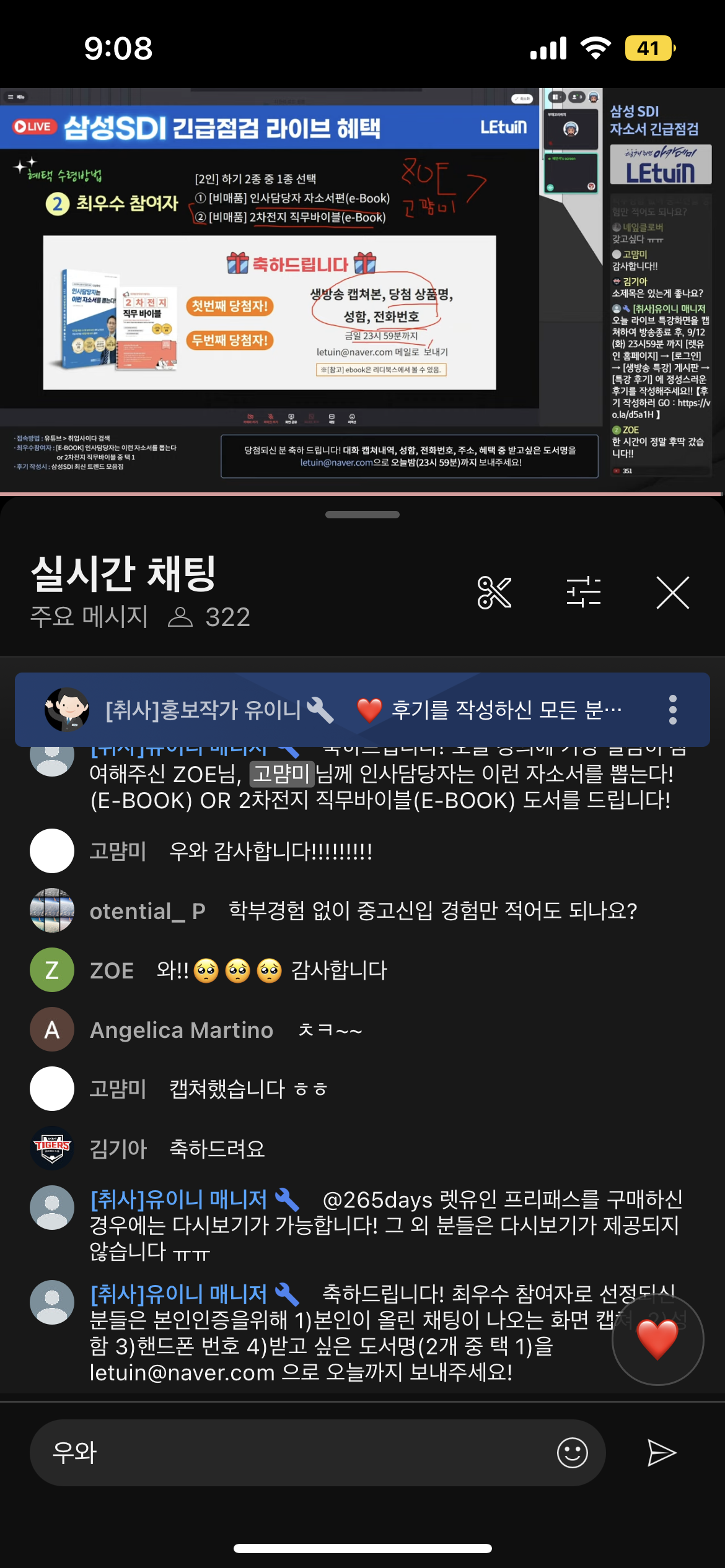This screenshot has height=1568, width=725.
Task: Close the live chat panel
Action: [x=672, y=593]
